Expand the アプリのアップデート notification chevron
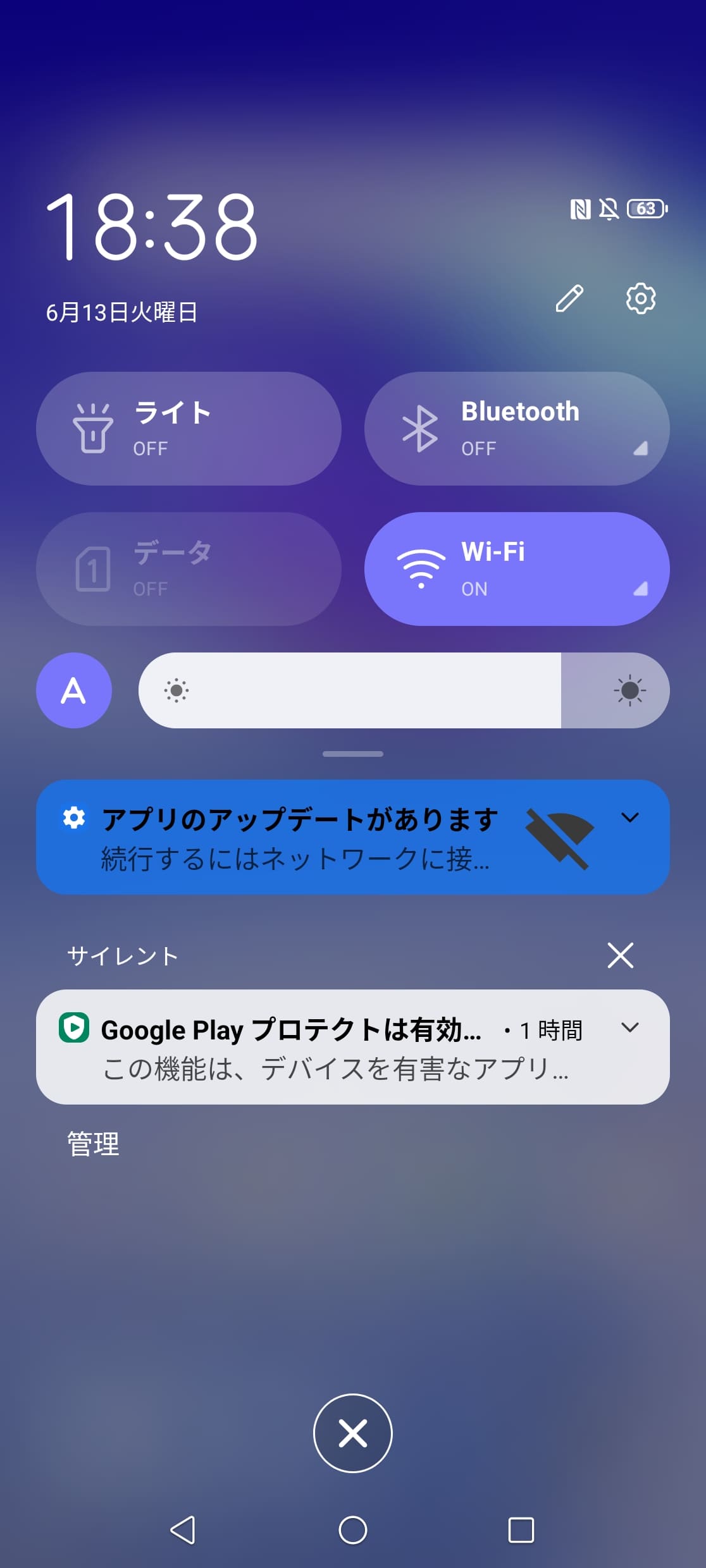Screen dimensions: 706x1568 pyautogui.click(x=630, y=818)
